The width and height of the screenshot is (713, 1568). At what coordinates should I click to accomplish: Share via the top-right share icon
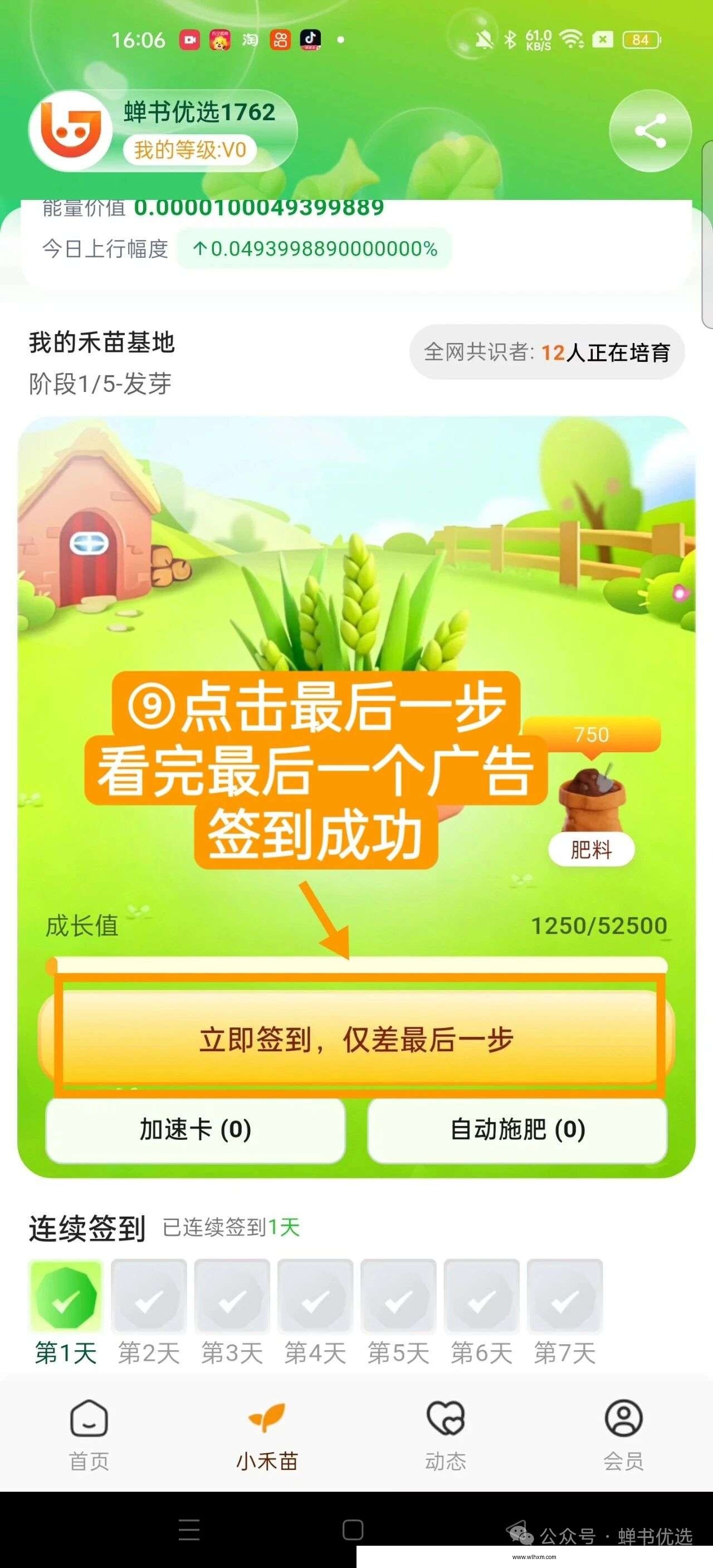coord(649,130)
